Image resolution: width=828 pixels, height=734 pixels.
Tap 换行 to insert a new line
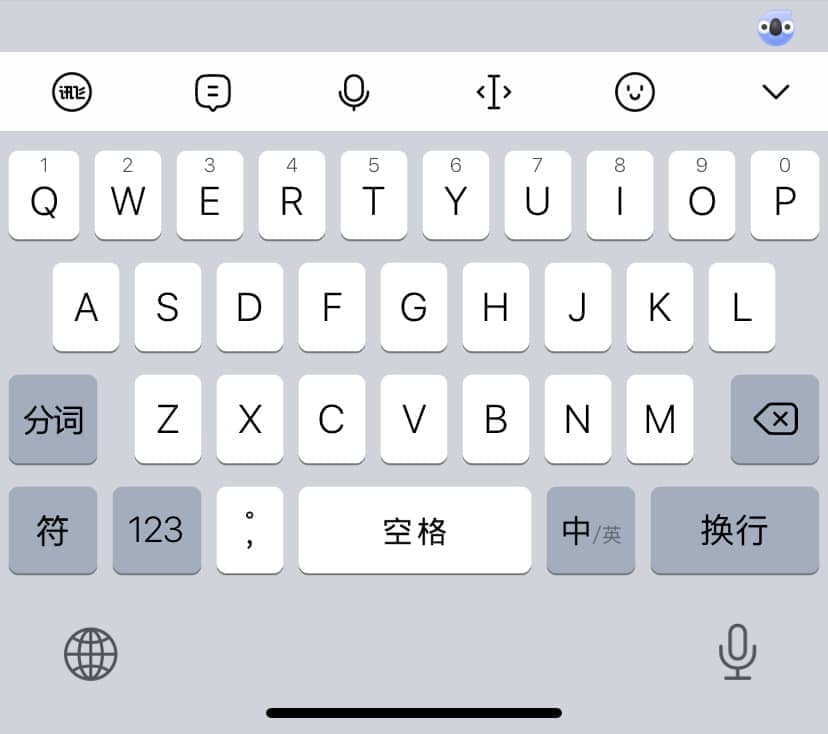coord(734,530)
